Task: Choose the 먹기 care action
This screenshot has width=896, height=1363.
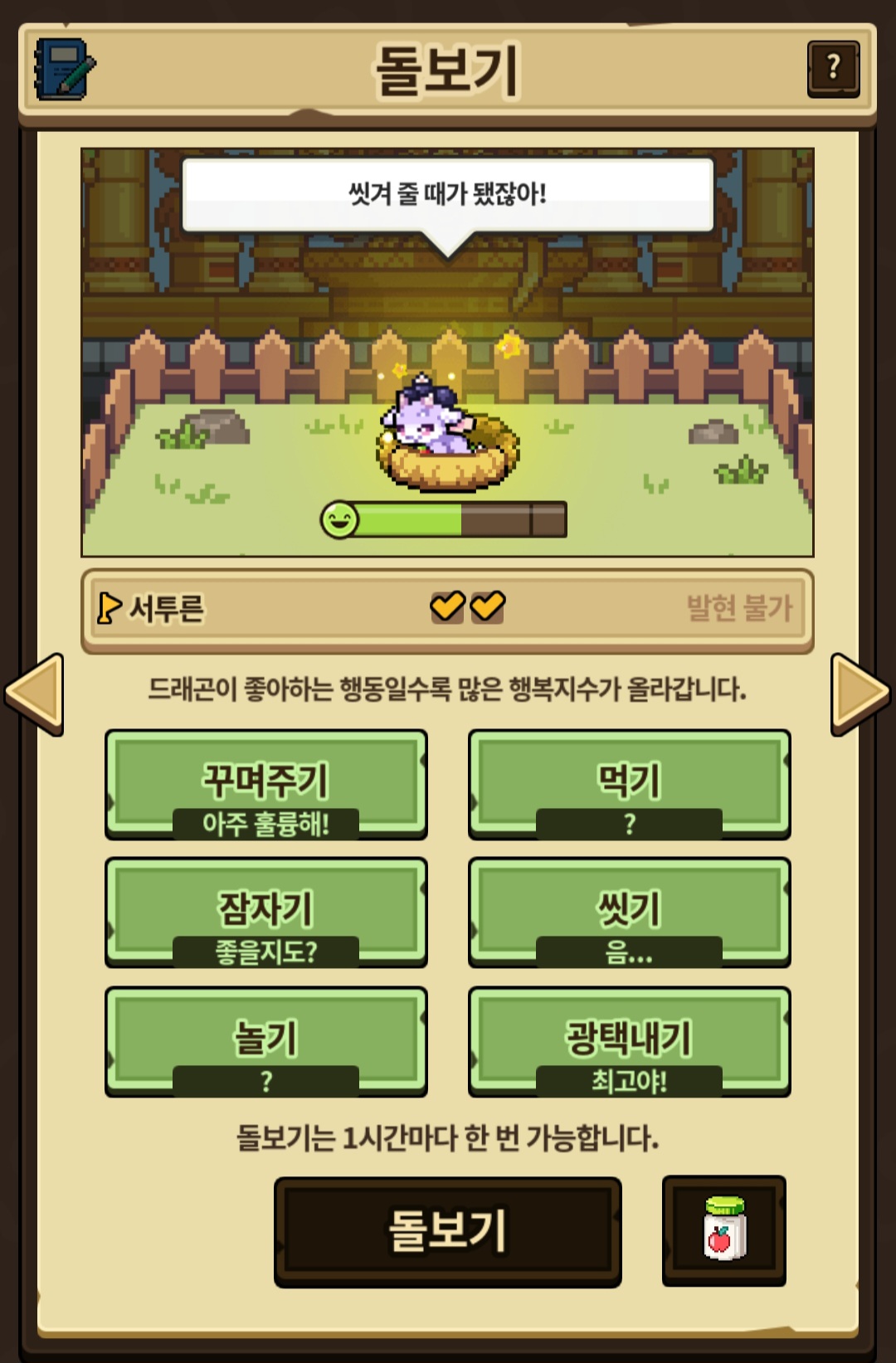Action: [629, 784]
